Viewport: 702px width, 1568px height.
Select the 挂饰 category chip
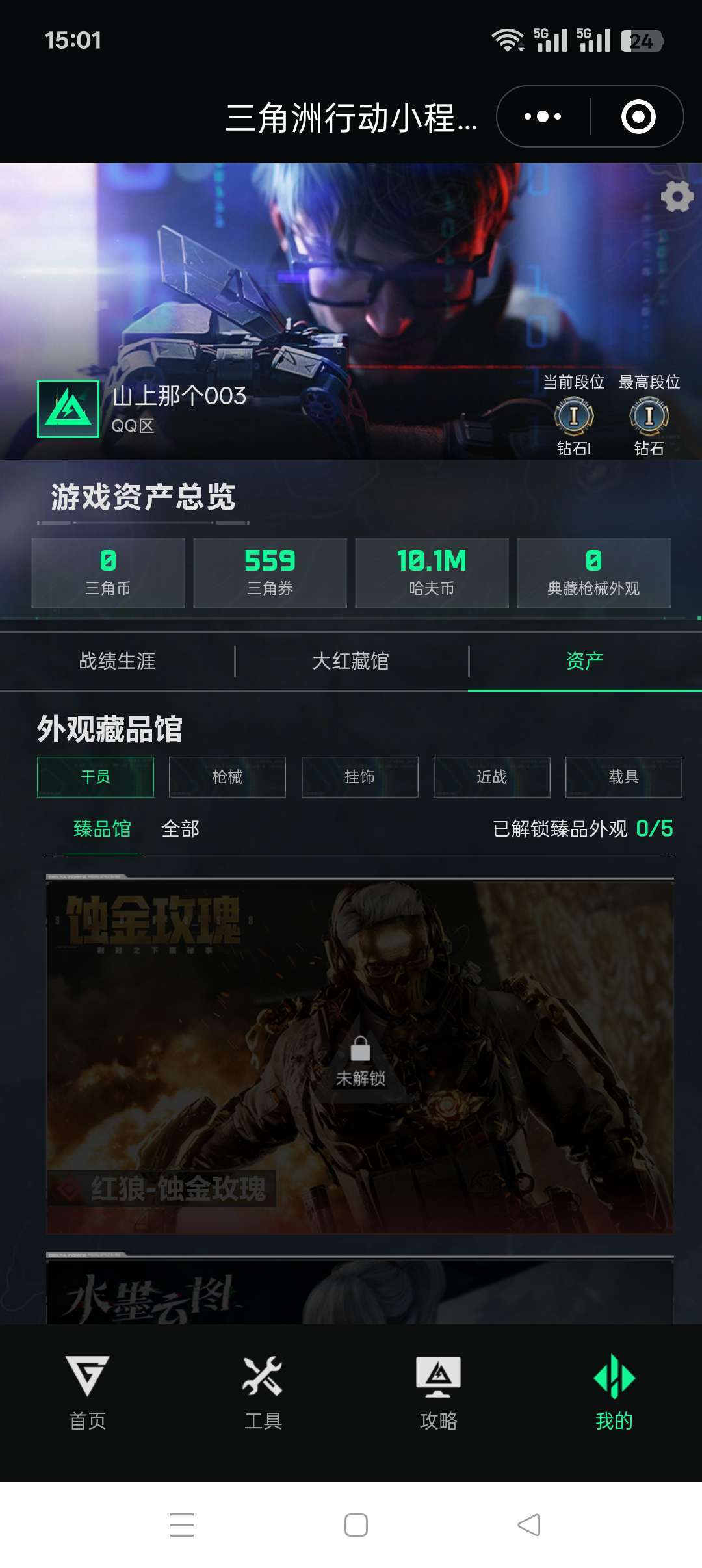(359, 777)
